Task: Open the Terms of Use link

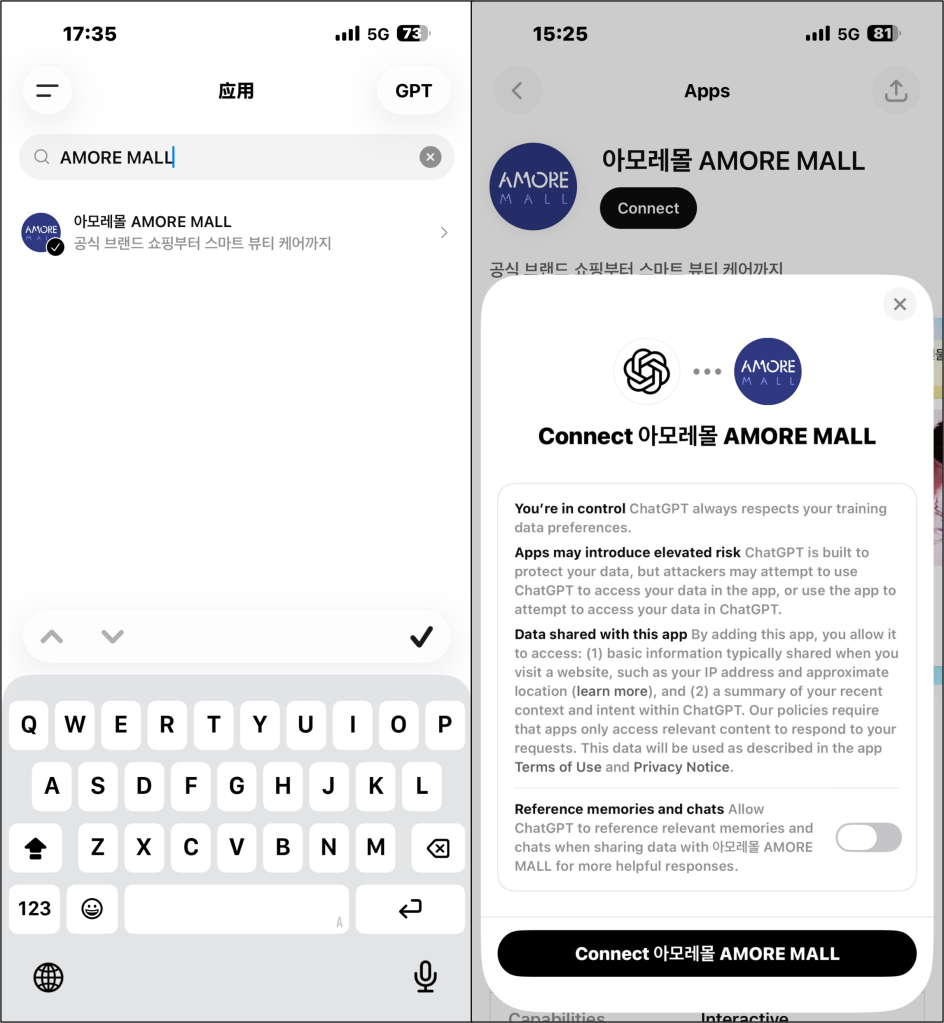Action: 558,767
